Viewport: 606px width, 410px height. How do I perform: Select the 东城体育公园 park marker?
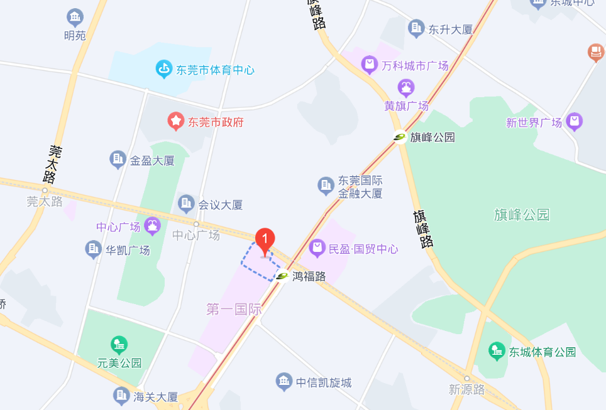(x=496, y=351)
